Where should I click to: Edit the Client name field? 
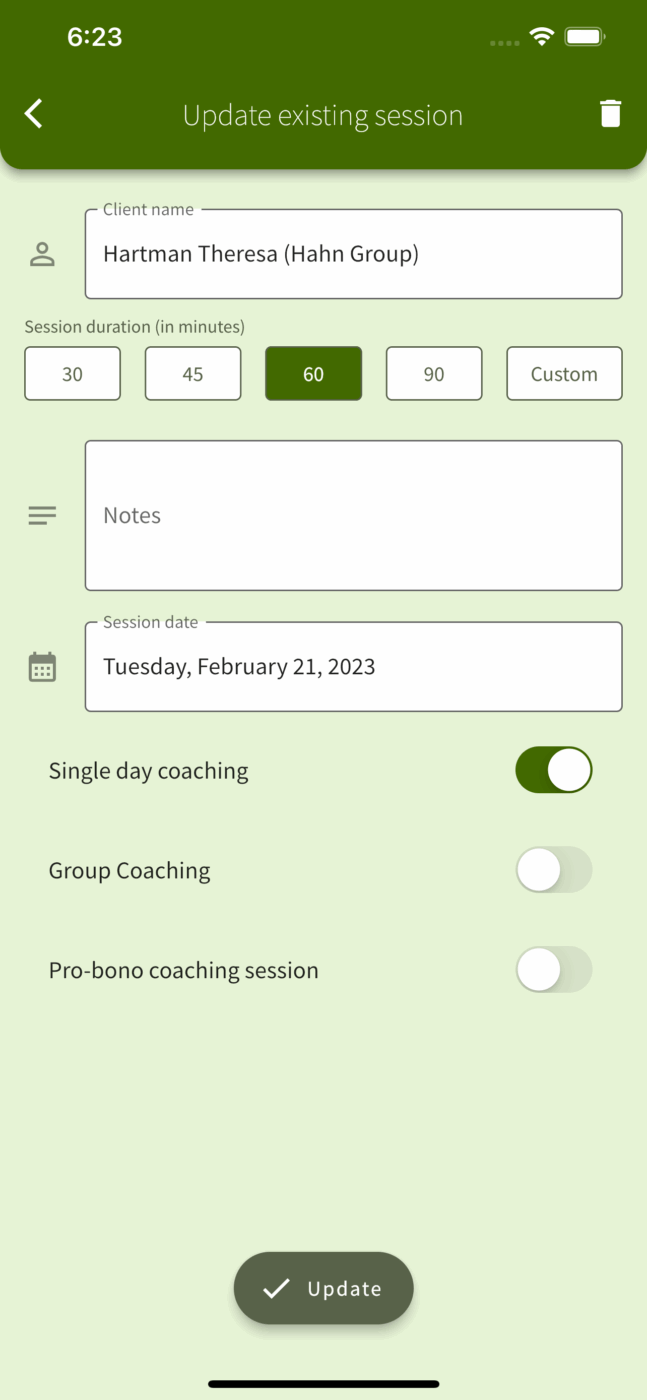tap(353, 254)
